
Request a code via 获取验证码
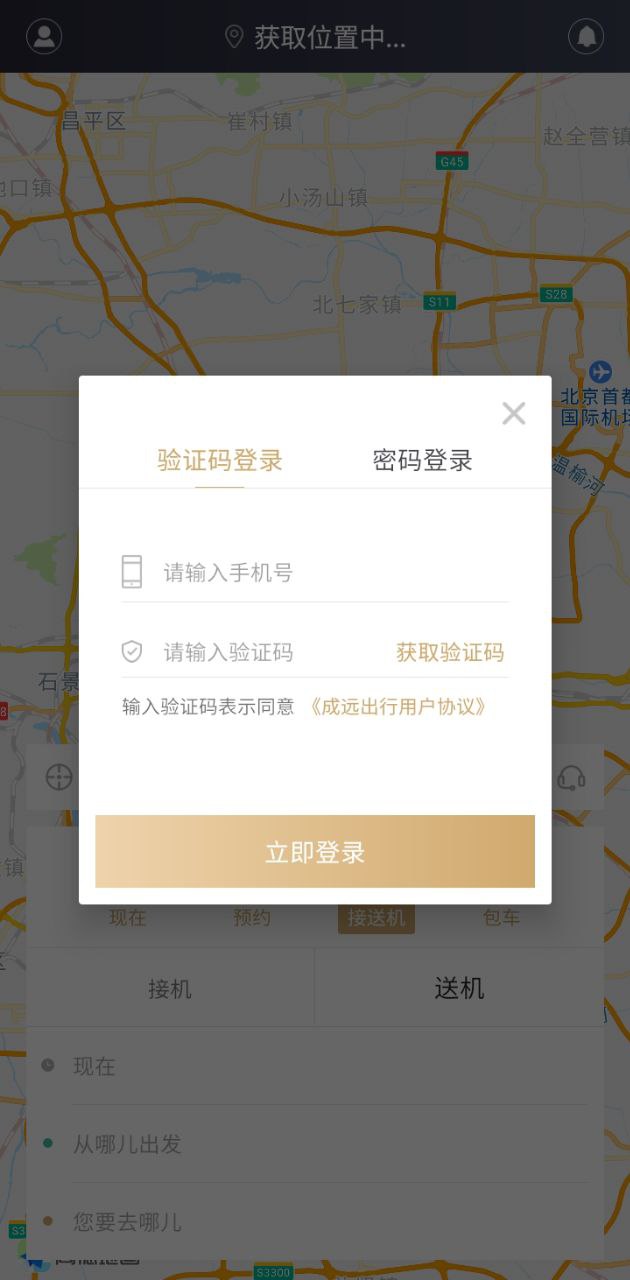point(450,653)
